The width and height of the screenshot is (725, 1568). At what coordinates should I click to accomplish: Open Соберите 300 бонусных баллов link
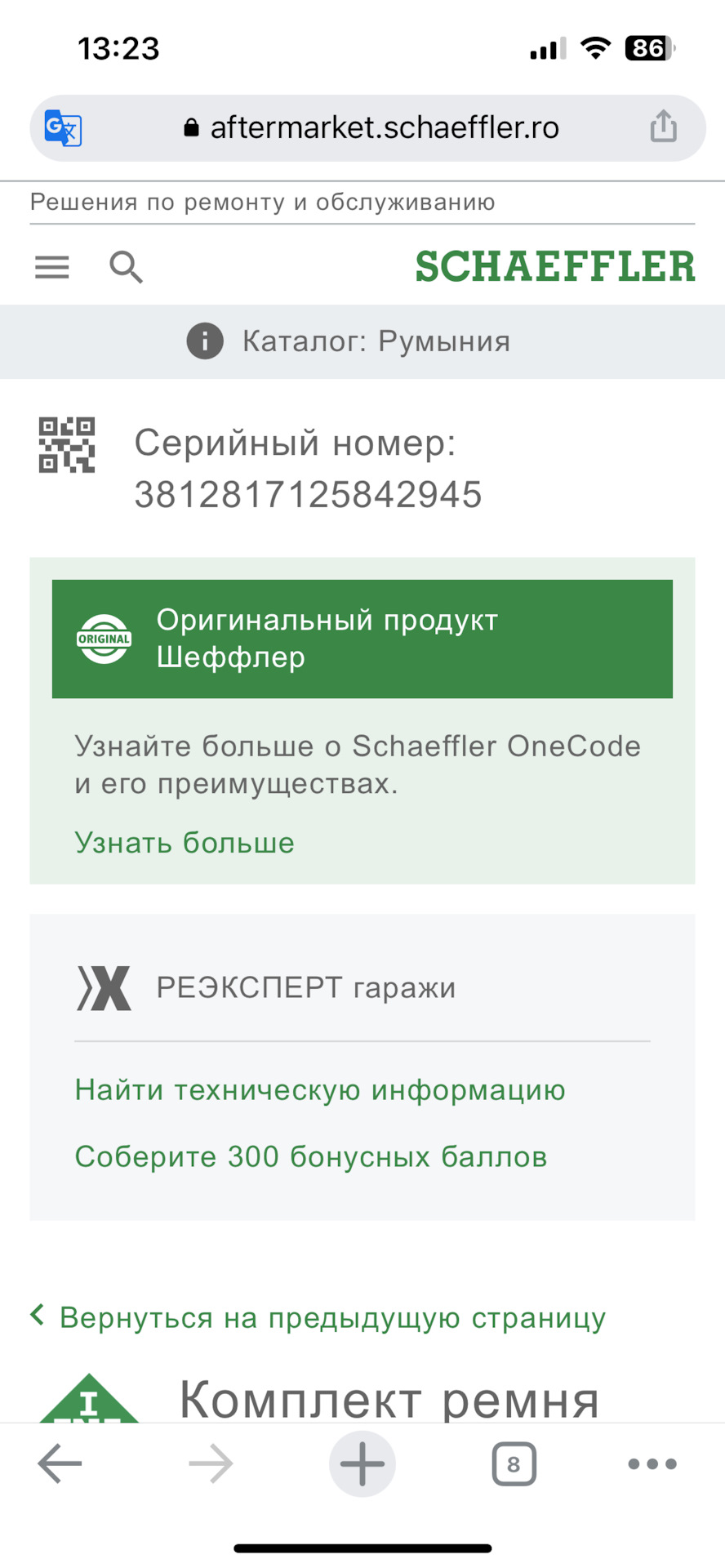(x=311, y=1157)
